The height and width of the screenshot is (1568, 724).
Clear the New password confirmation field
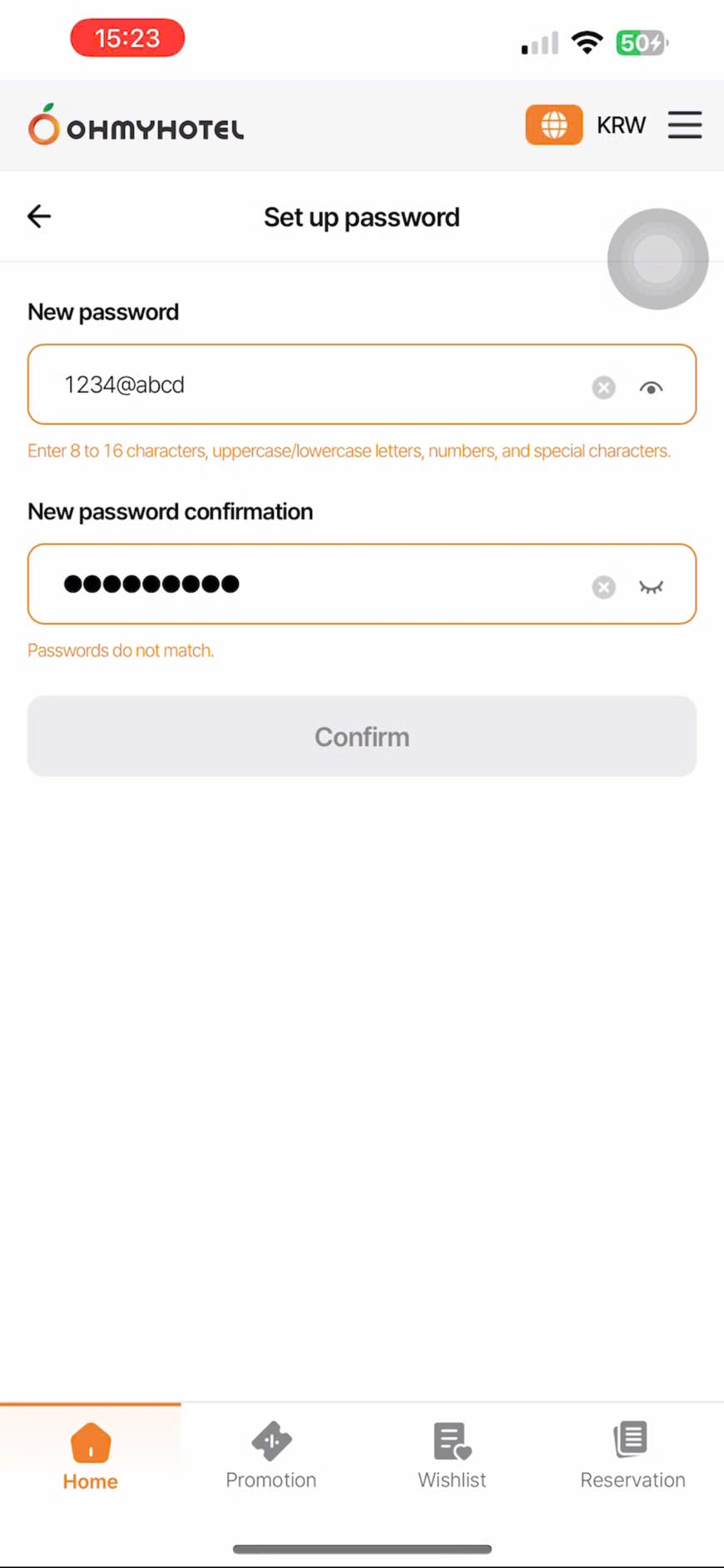coord(603,587)
